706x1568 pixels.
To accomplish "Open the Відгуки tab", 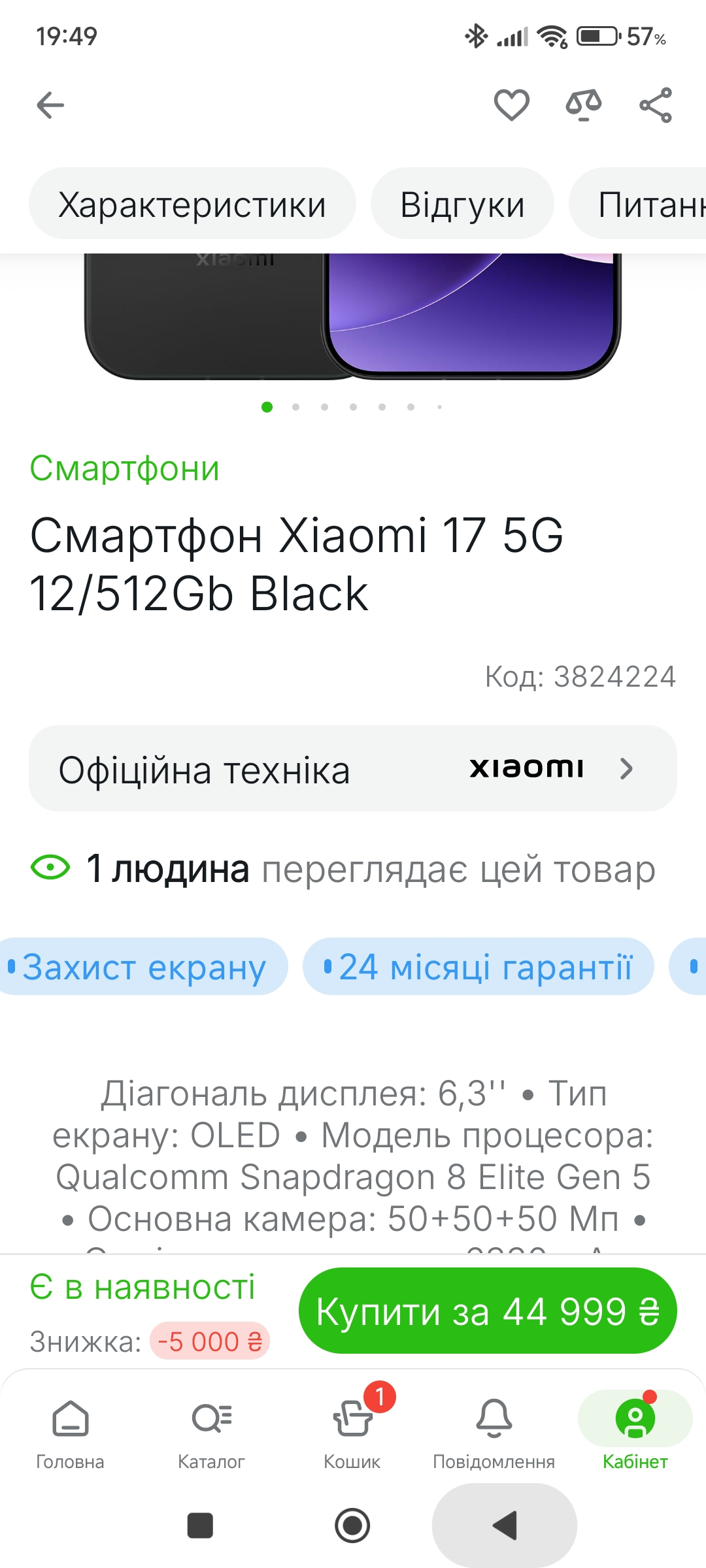I will (462, 205).
